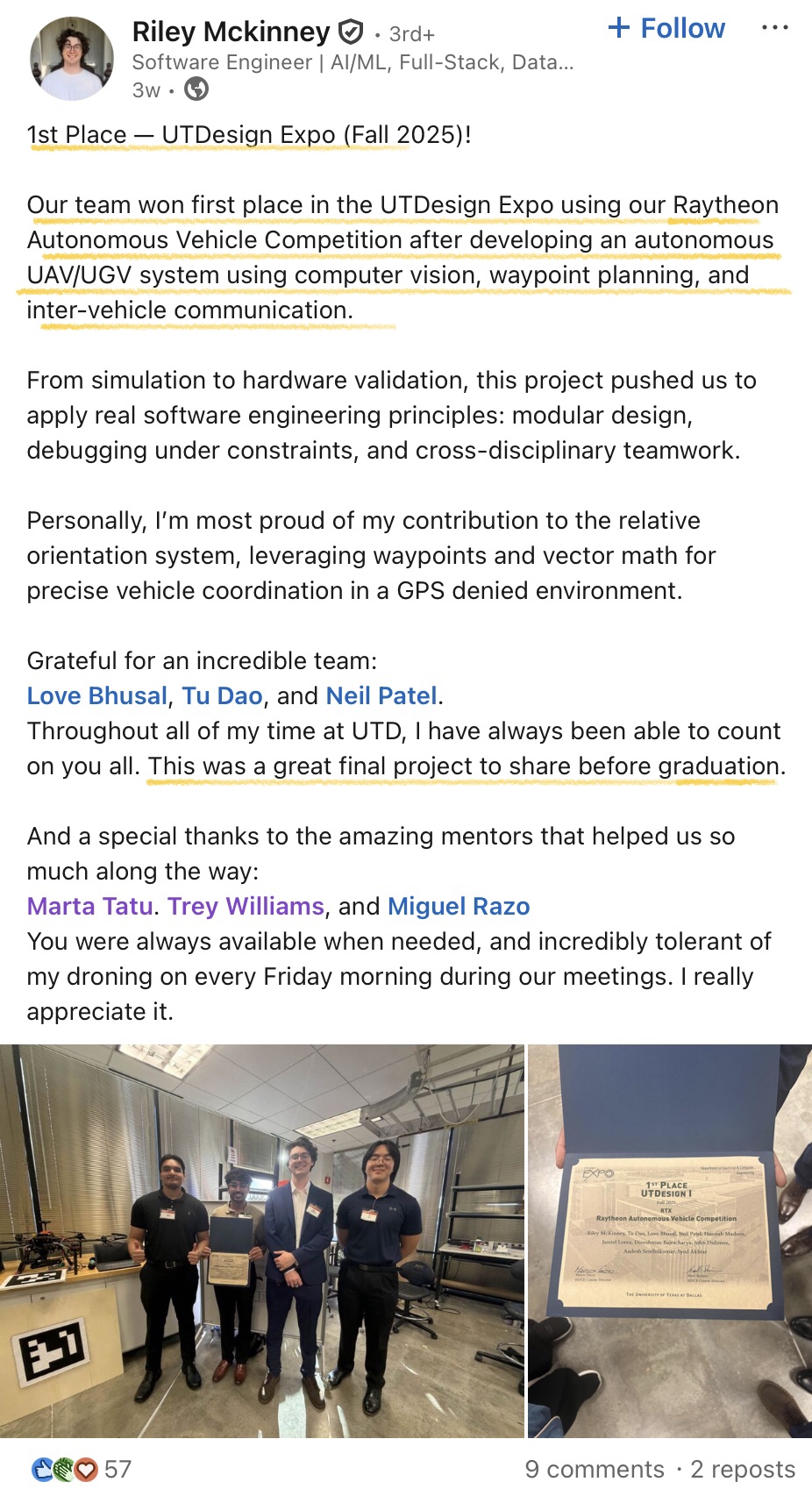Screen dimensions: 812x1489
Task: Open Riley Mckinney's profile name
Action: 231,32
